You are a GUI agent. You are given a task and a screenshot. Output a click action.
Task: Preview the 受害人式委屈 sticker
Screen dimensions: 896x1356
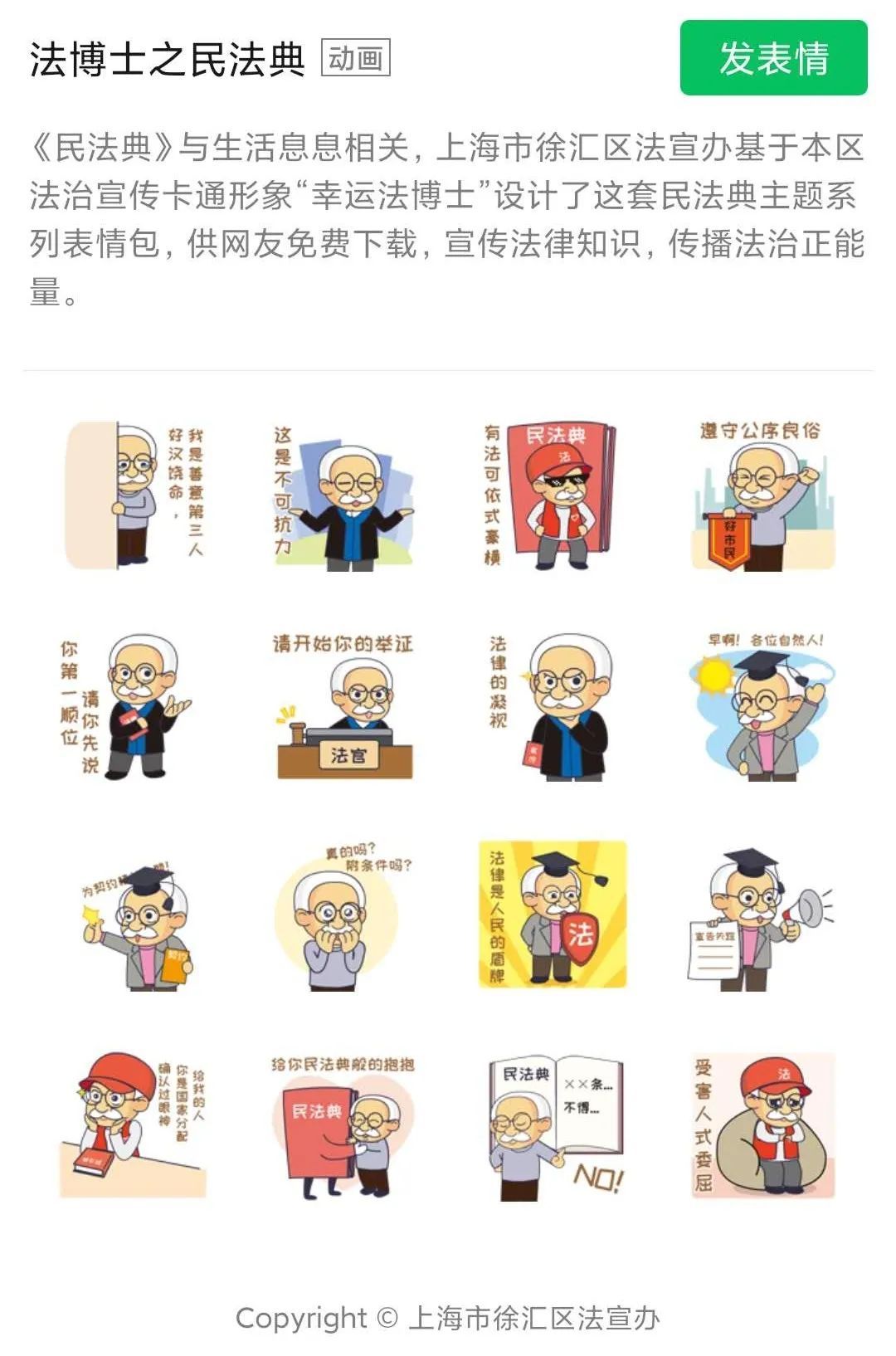click(x=762, y=1126)
